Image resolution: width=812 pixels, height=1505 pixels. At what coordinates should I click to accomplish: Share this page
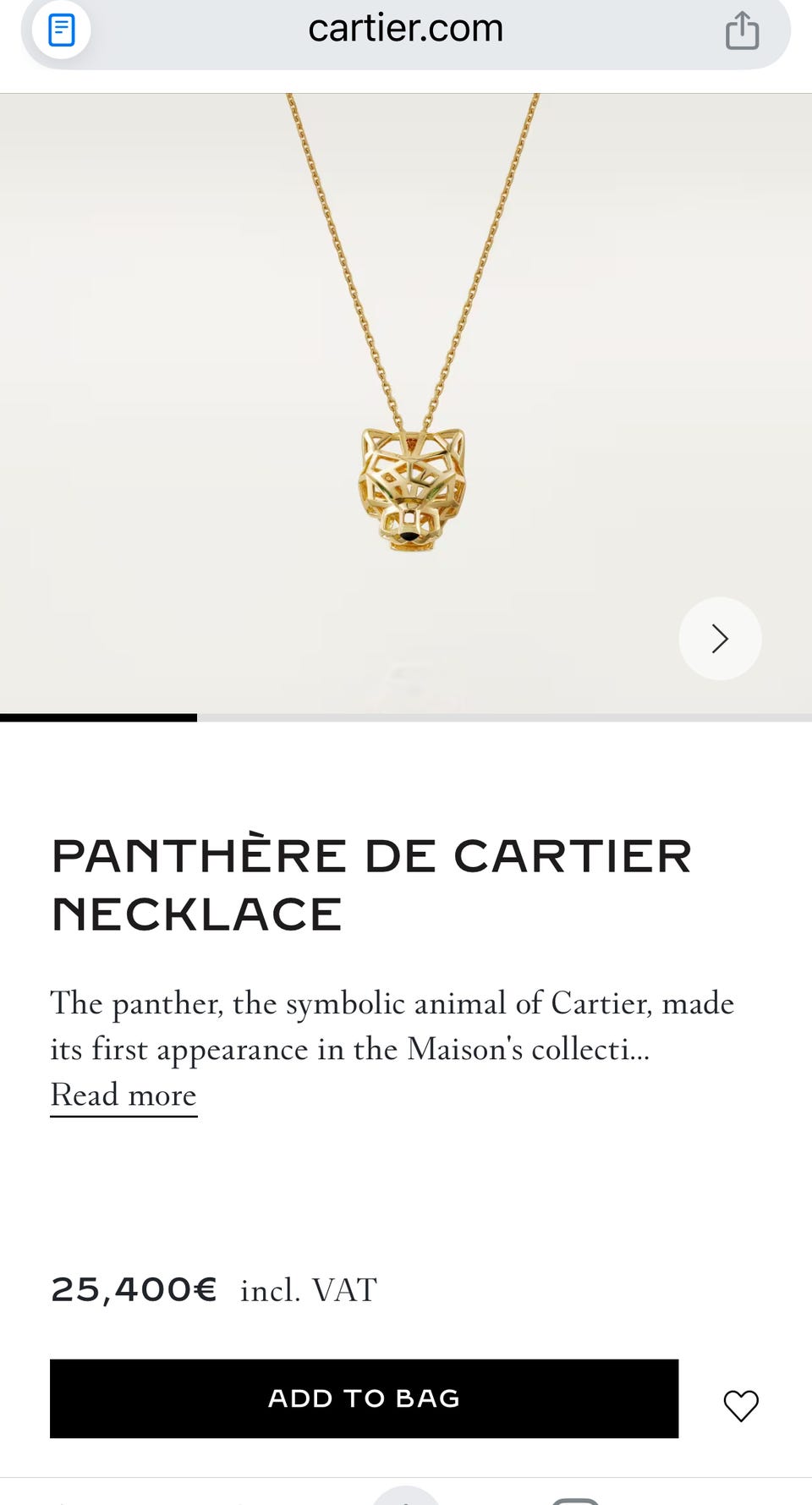point(742,31)
